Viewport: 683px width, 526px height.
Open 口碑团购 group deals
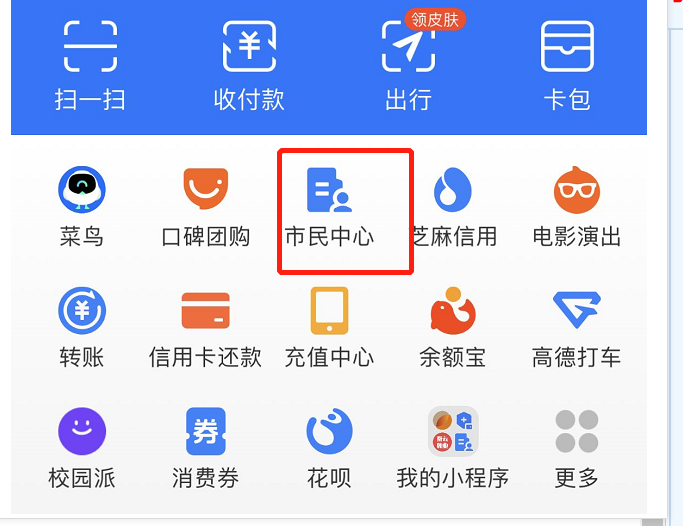(x=206, y=205)
